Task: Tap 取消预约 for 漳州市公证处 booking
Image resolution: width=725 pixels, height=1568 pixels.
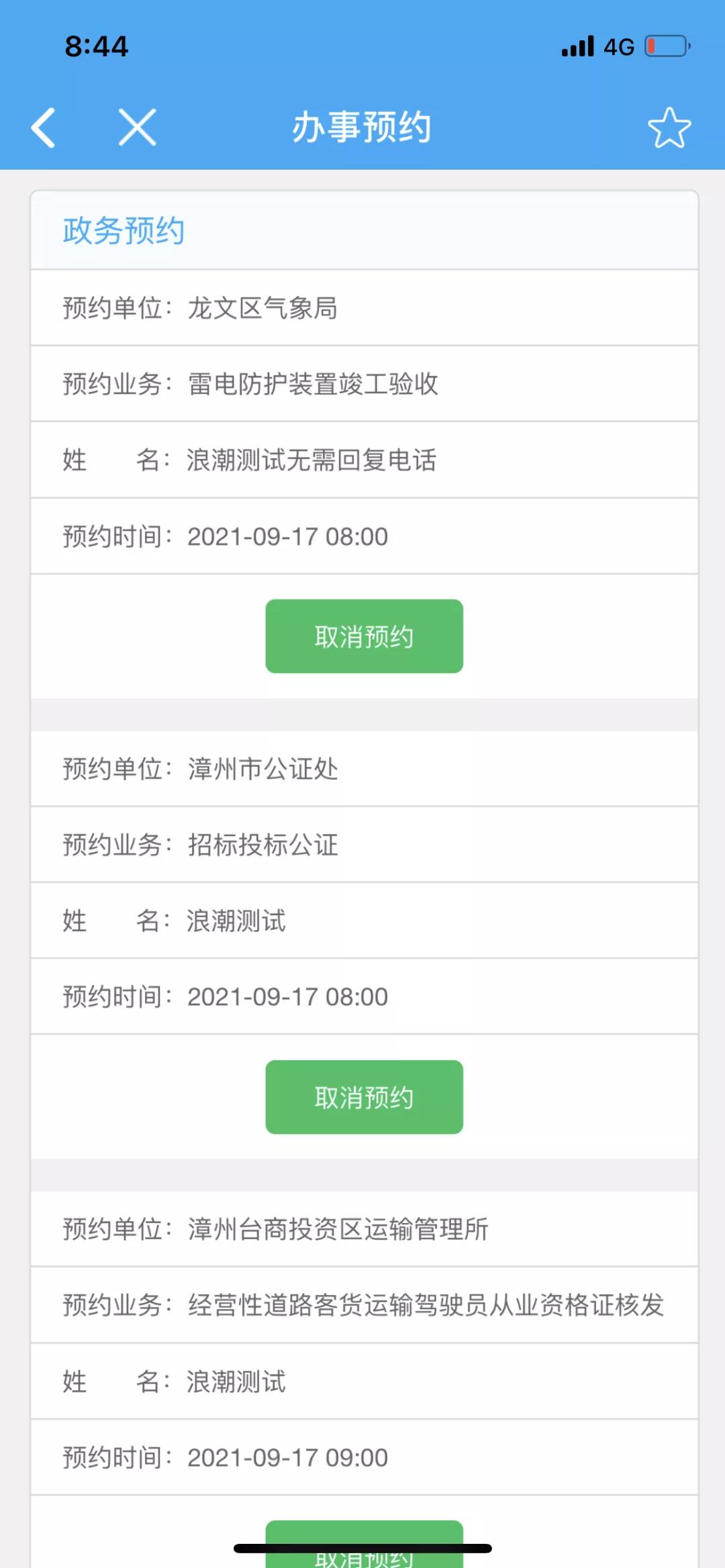Action: point(364,1097)
